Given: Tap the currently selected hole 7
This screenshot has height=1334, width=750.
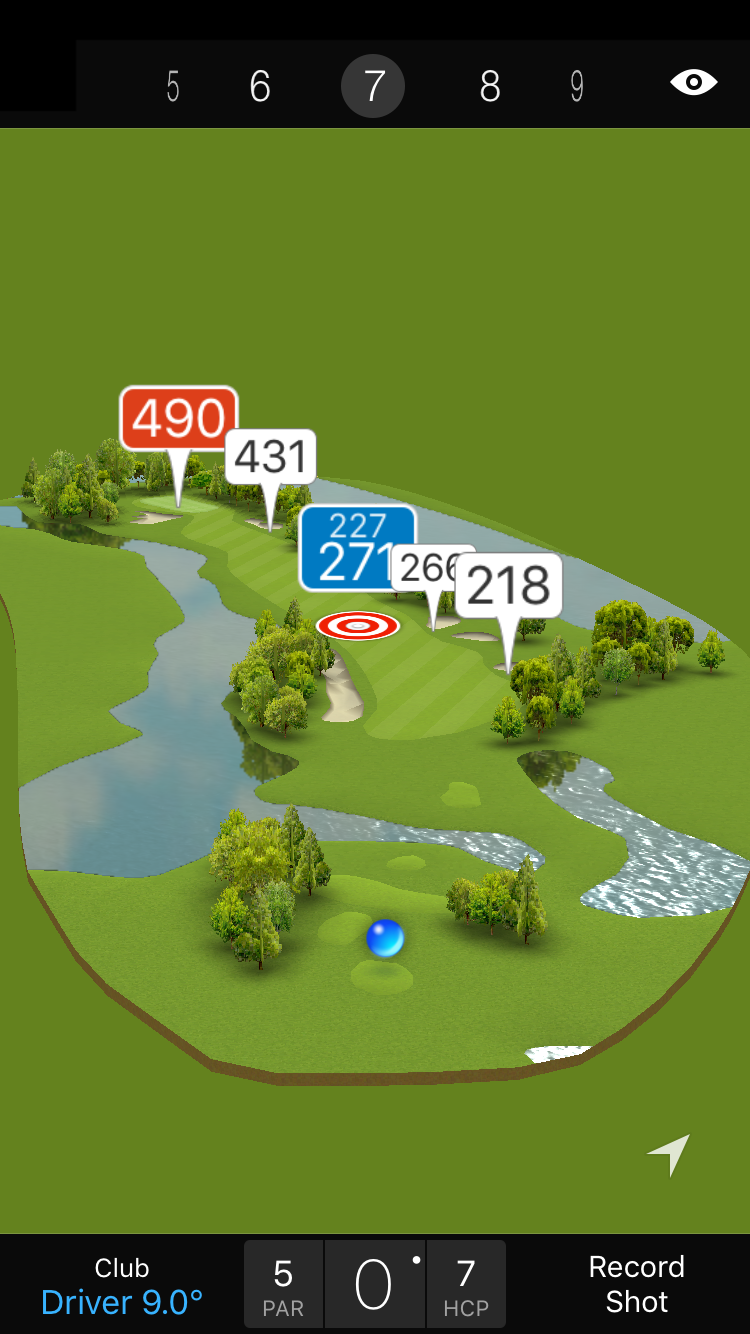Looking at the screenshot, I should (373, 87).
